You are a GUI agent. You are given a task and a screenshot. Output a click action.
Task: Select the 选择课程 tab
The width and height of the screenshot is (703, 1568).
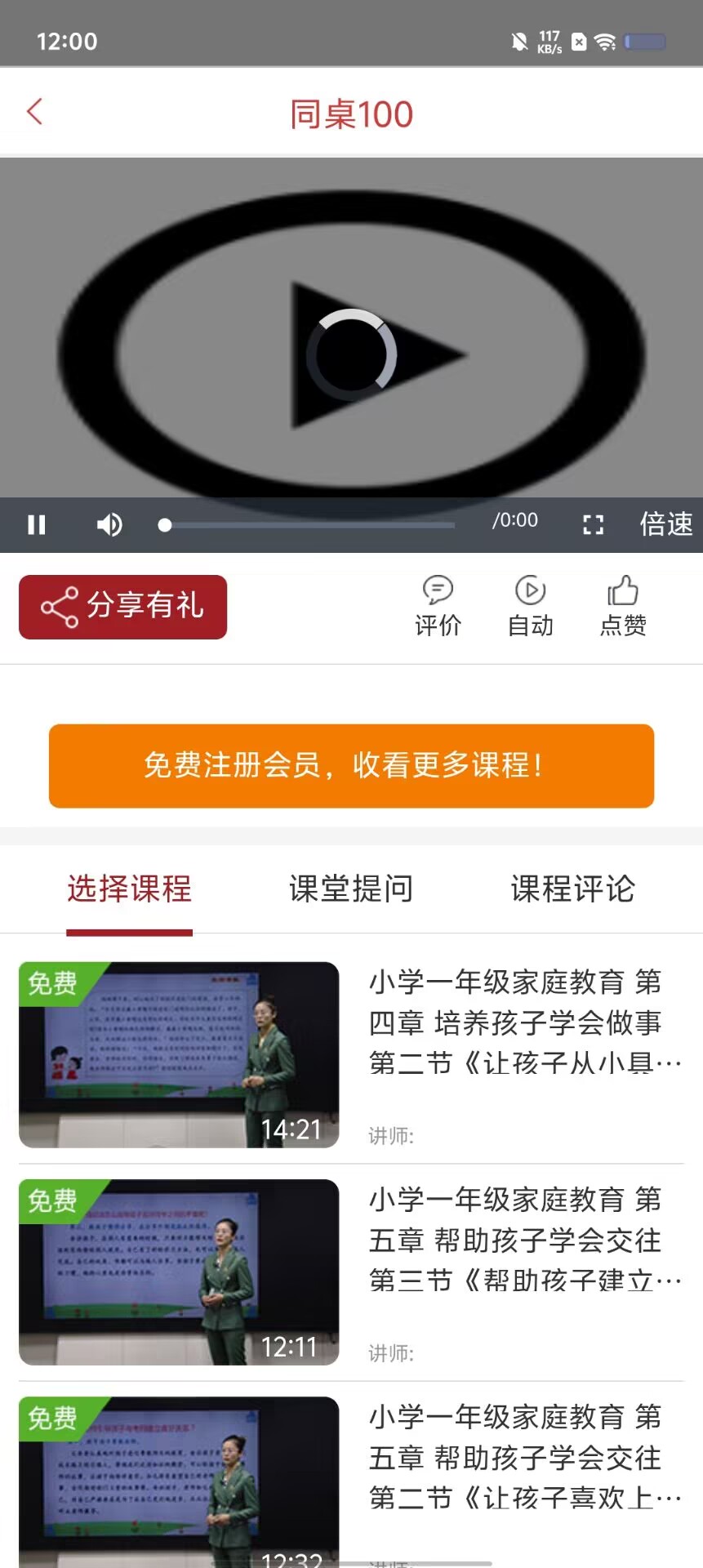coord(129,889)
